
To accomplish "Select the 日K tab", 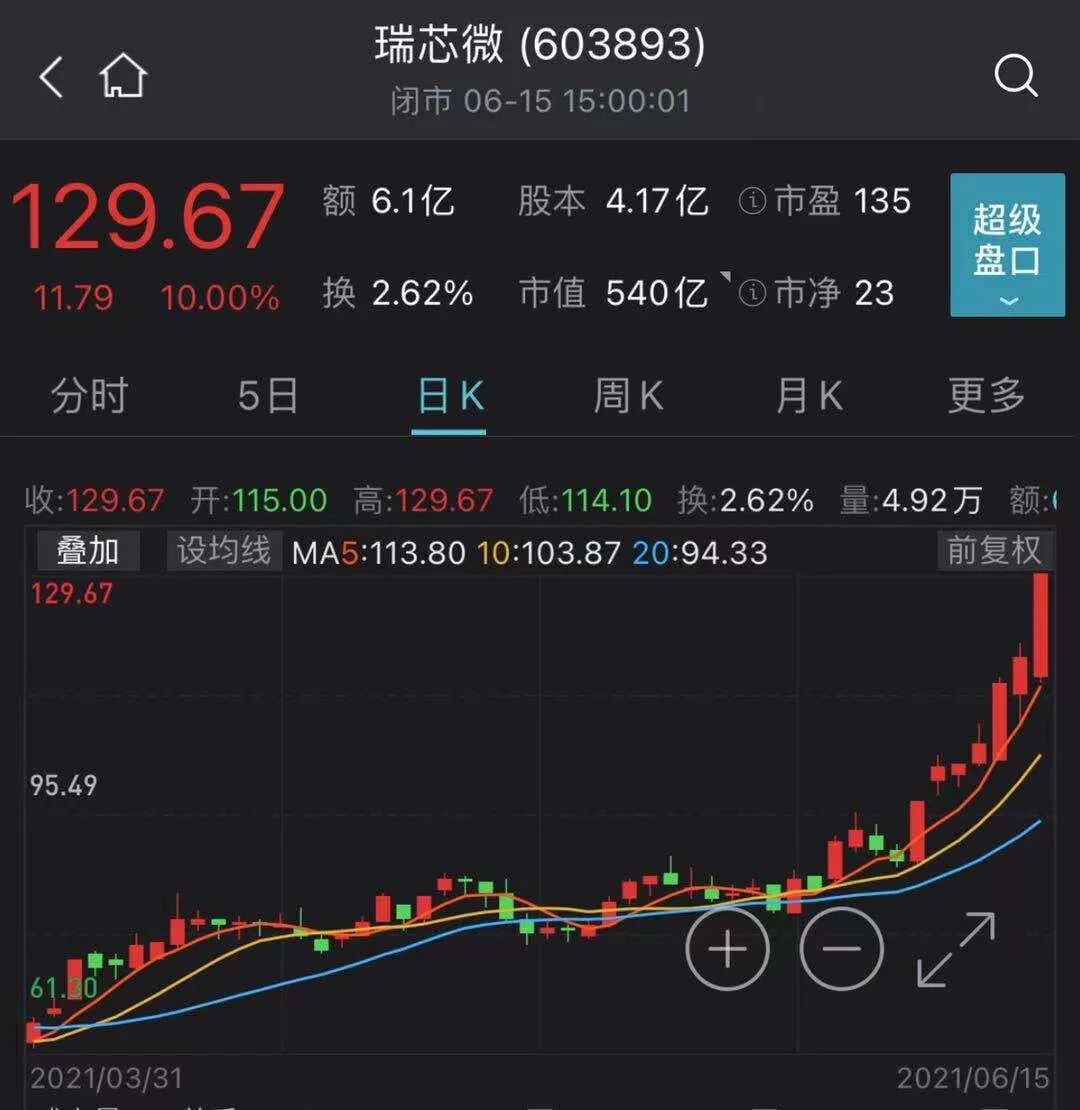I will [449, 397].
